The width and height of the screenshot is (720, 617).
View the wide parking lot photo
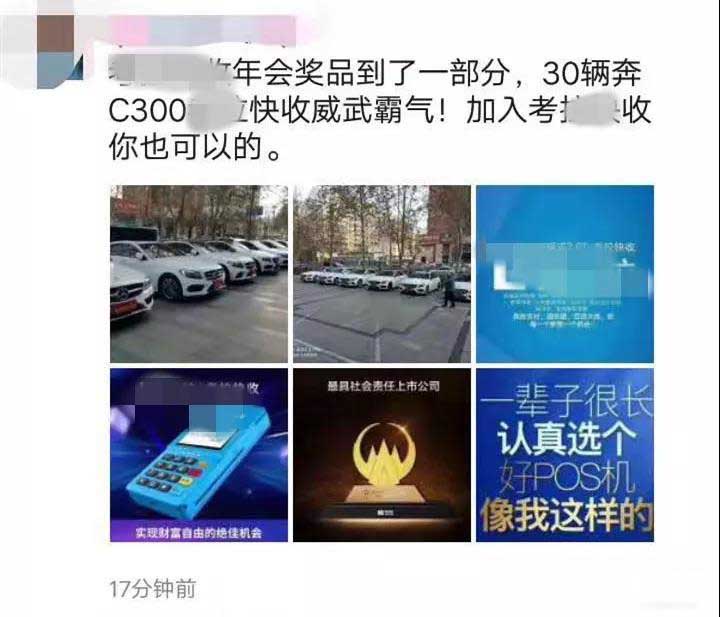coord(381,273)
